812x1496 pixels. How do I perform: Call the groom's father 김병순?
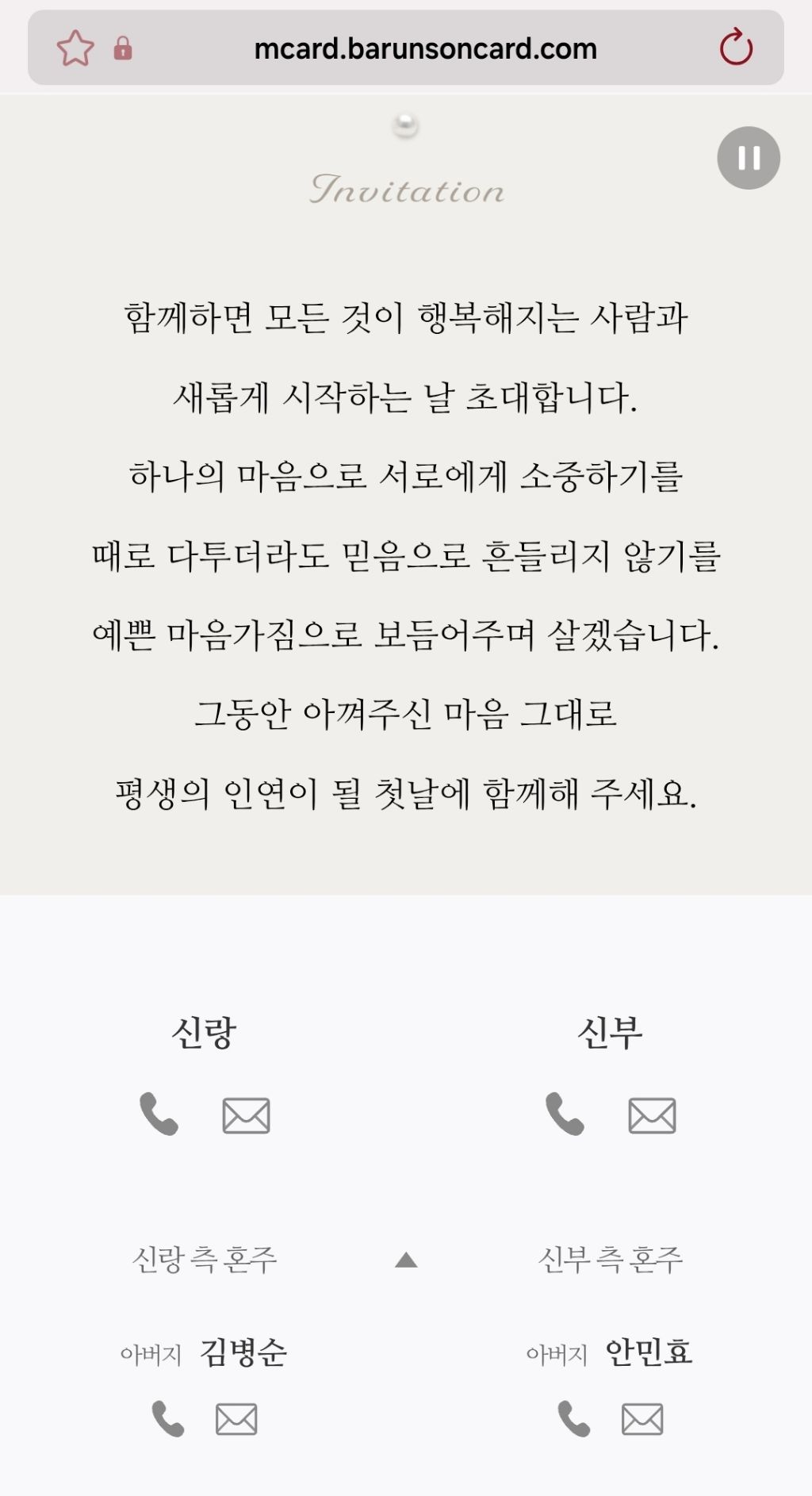click(x=168, y=1419)
